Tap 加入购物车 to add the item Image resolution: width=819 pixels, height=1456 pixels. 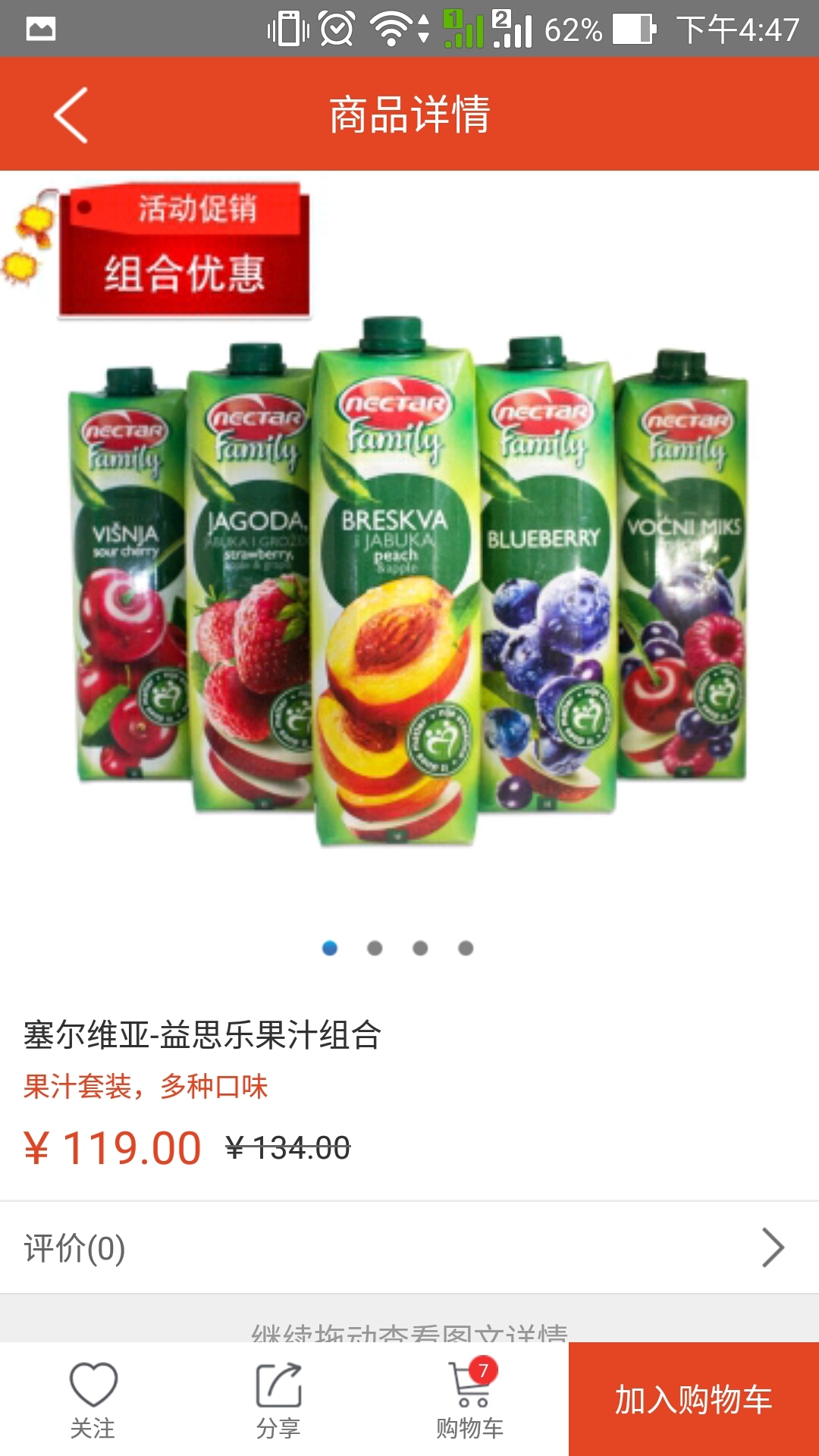693,1399
